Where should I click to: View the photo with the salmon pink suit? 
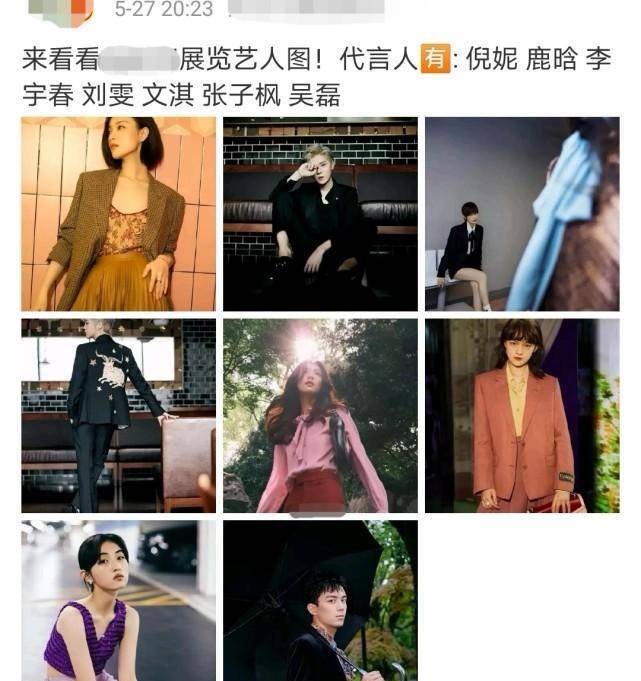click(522, 415)
